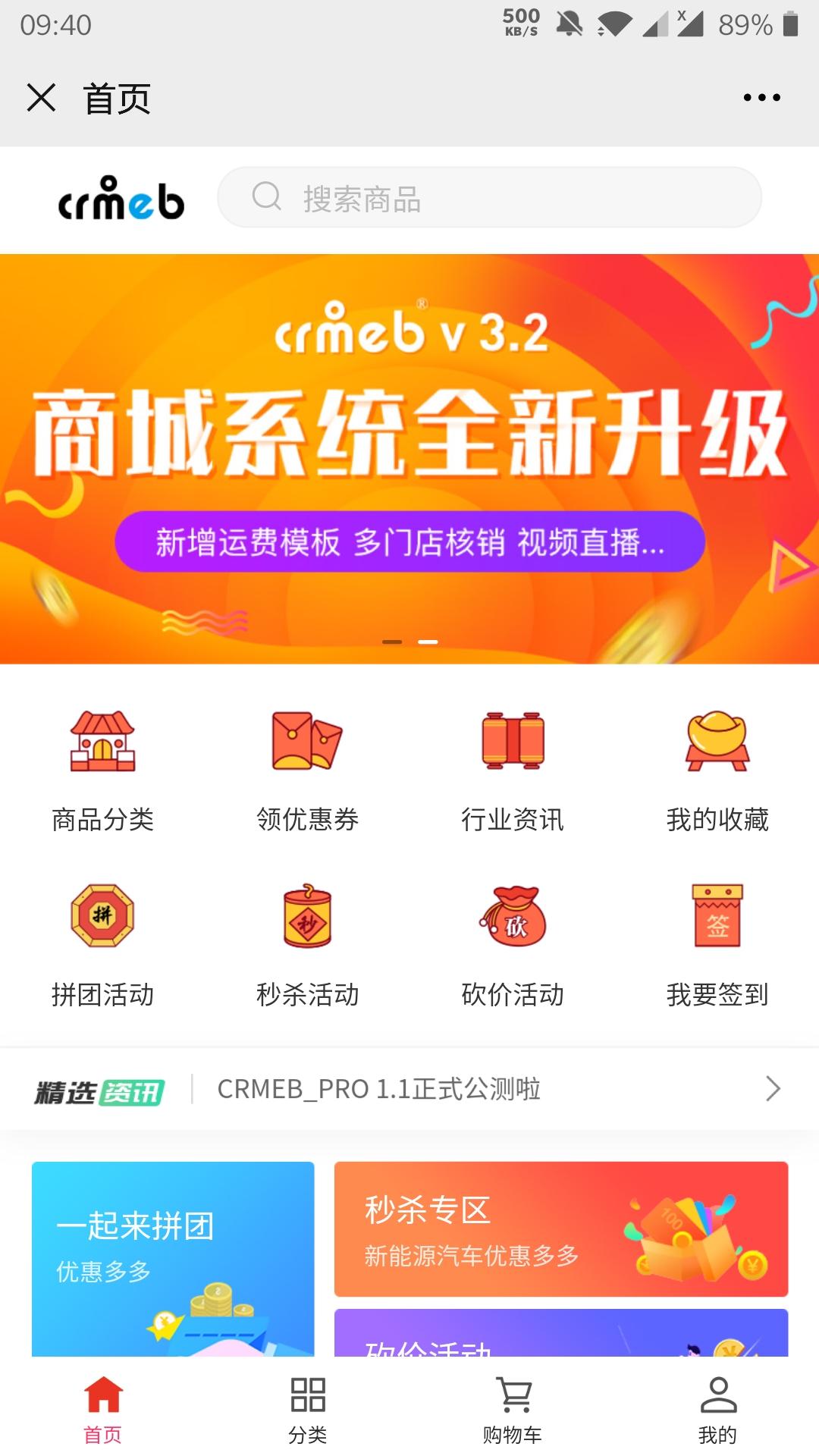Open 拼团活动 group buying icon
The height and width of the screenshot is (1456, 819).
[x=102, y=944]
